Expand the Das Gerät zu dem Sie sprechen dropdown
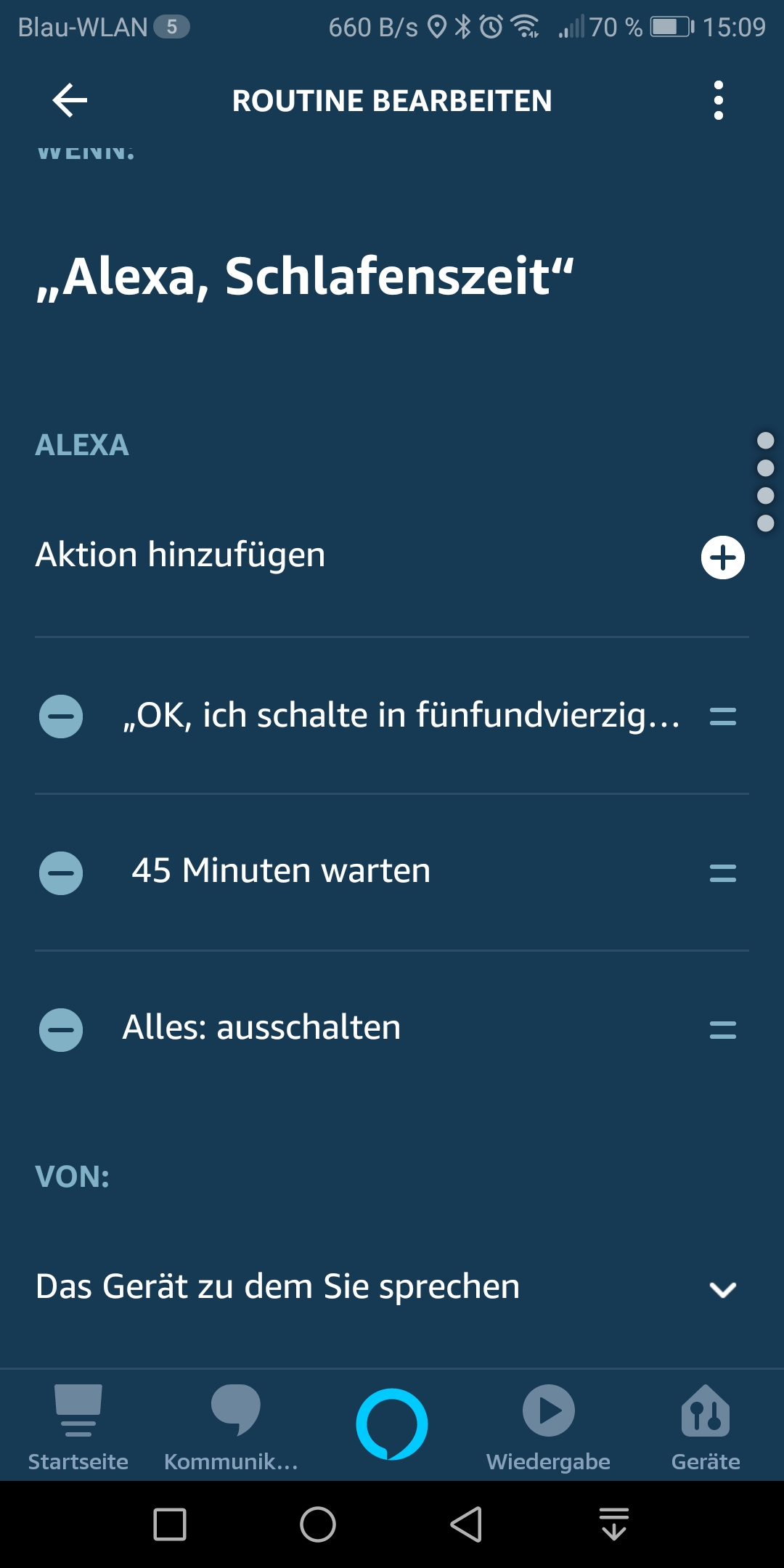 click(x=722, y=1289)
